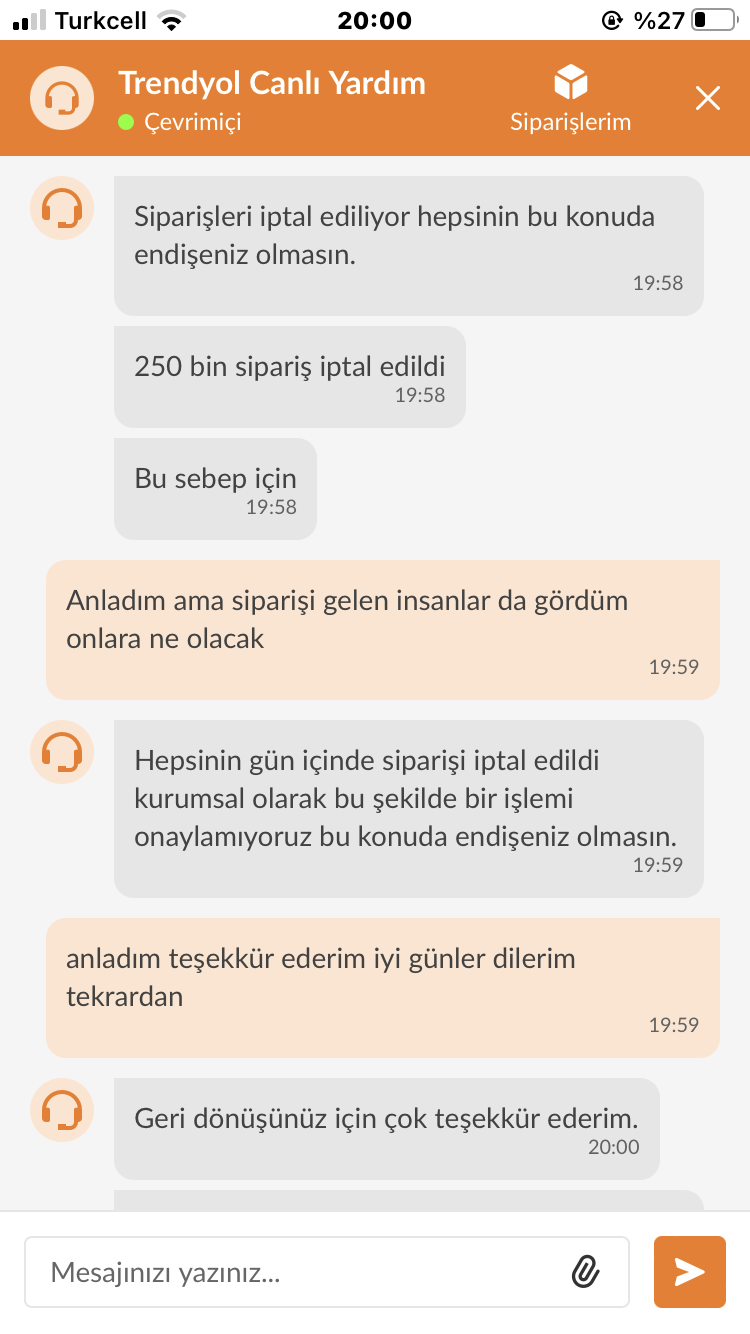
Task: Close the Trendyol live help chat
Action: pos(707,98)
